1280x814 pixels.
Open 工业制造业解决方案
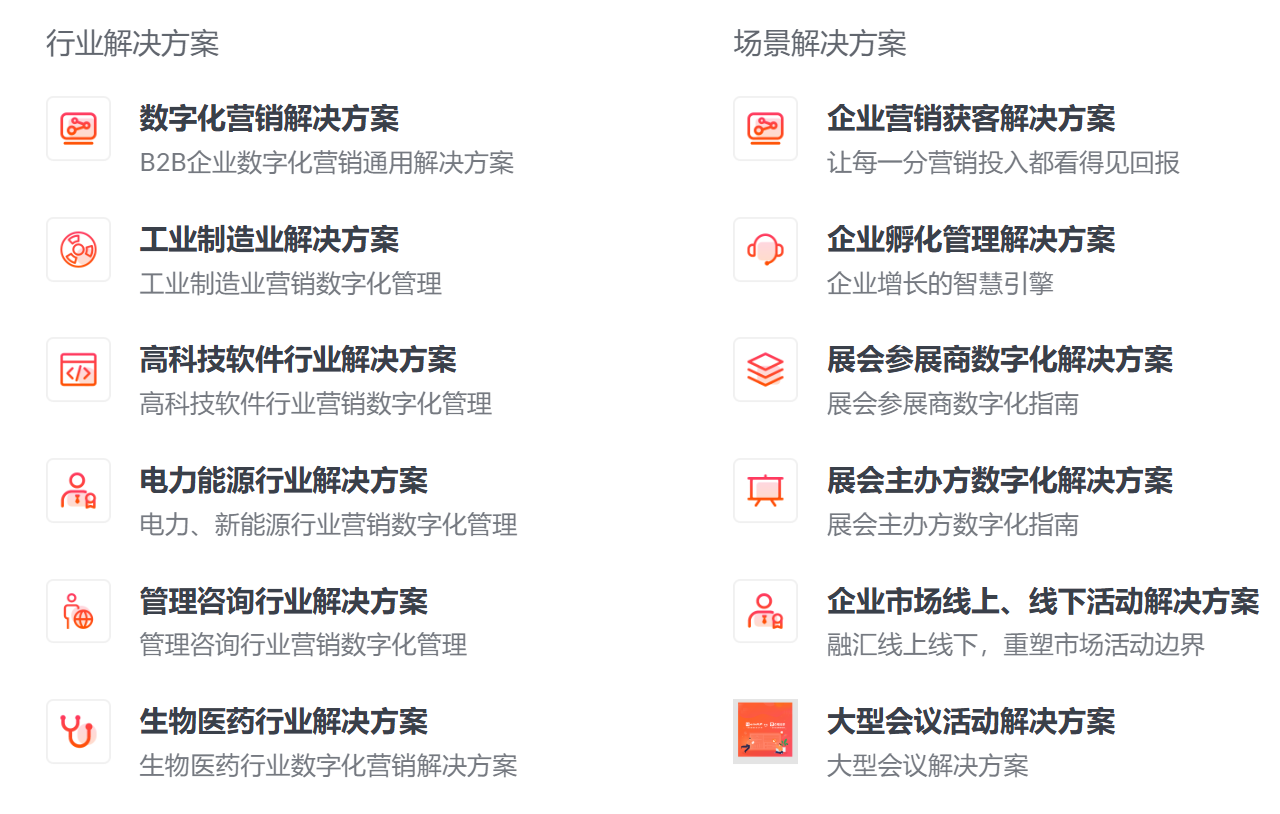pyautogui.click(x=269, y=240)
